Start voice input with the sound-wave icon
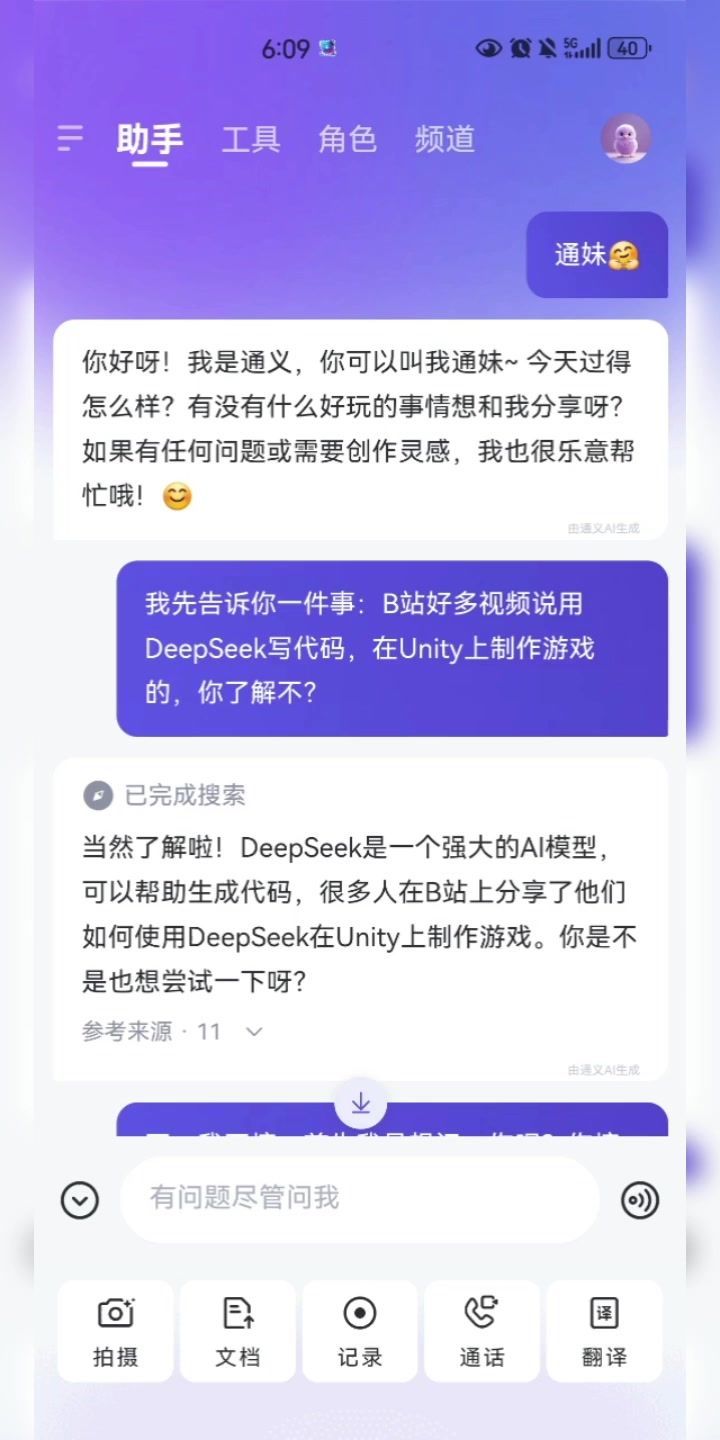The height and width of the screenshot is (1440, 720). [x=640, y=1199]
